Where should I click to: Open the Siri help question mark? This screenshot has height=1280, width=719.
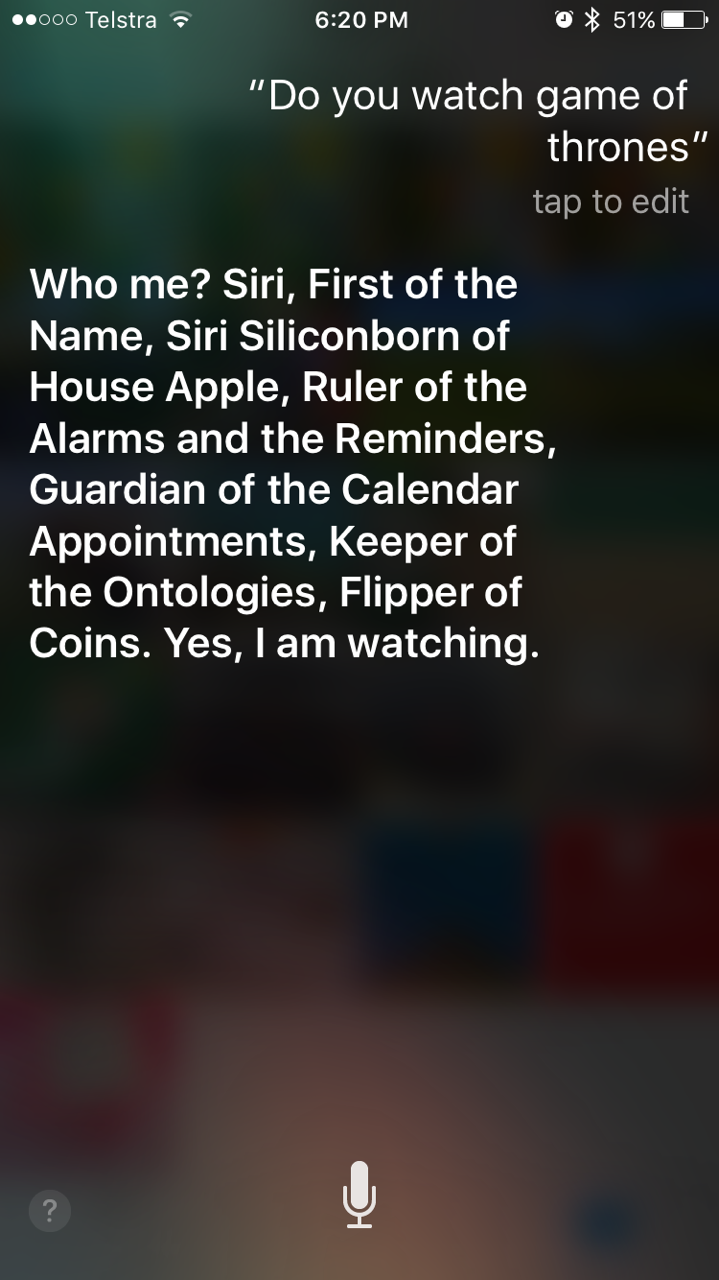[x=50, y=1212]
